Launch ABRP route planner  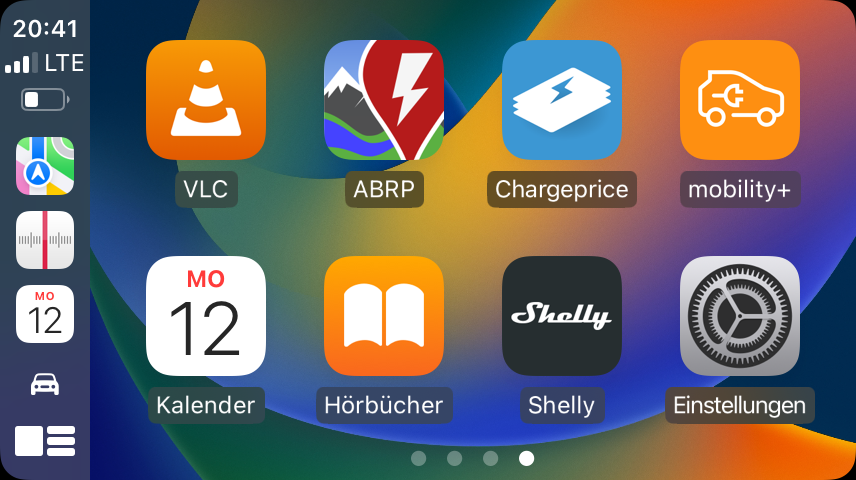[384, 100]
